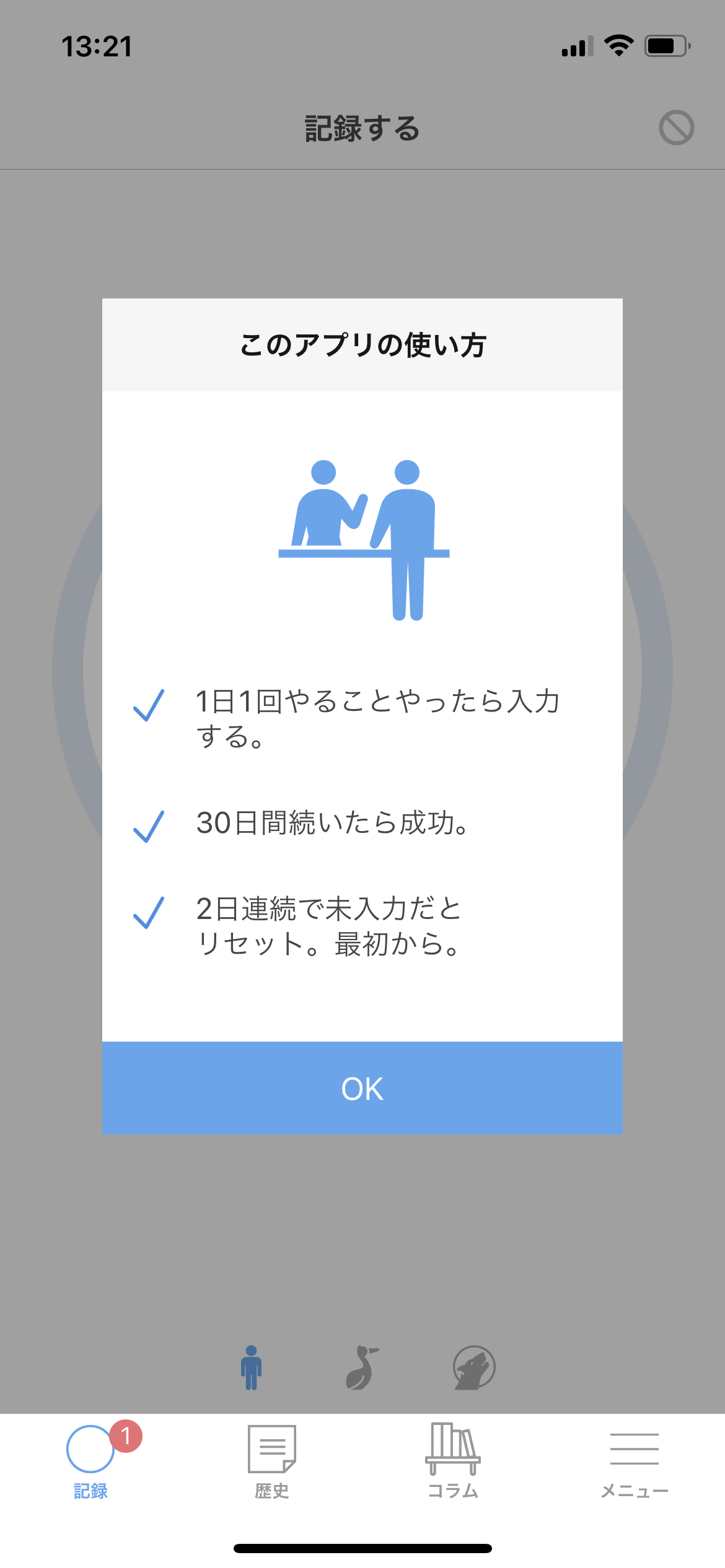
Task: Tap OK to dismiss the how-to dialog
Action: coord(362,1087)
